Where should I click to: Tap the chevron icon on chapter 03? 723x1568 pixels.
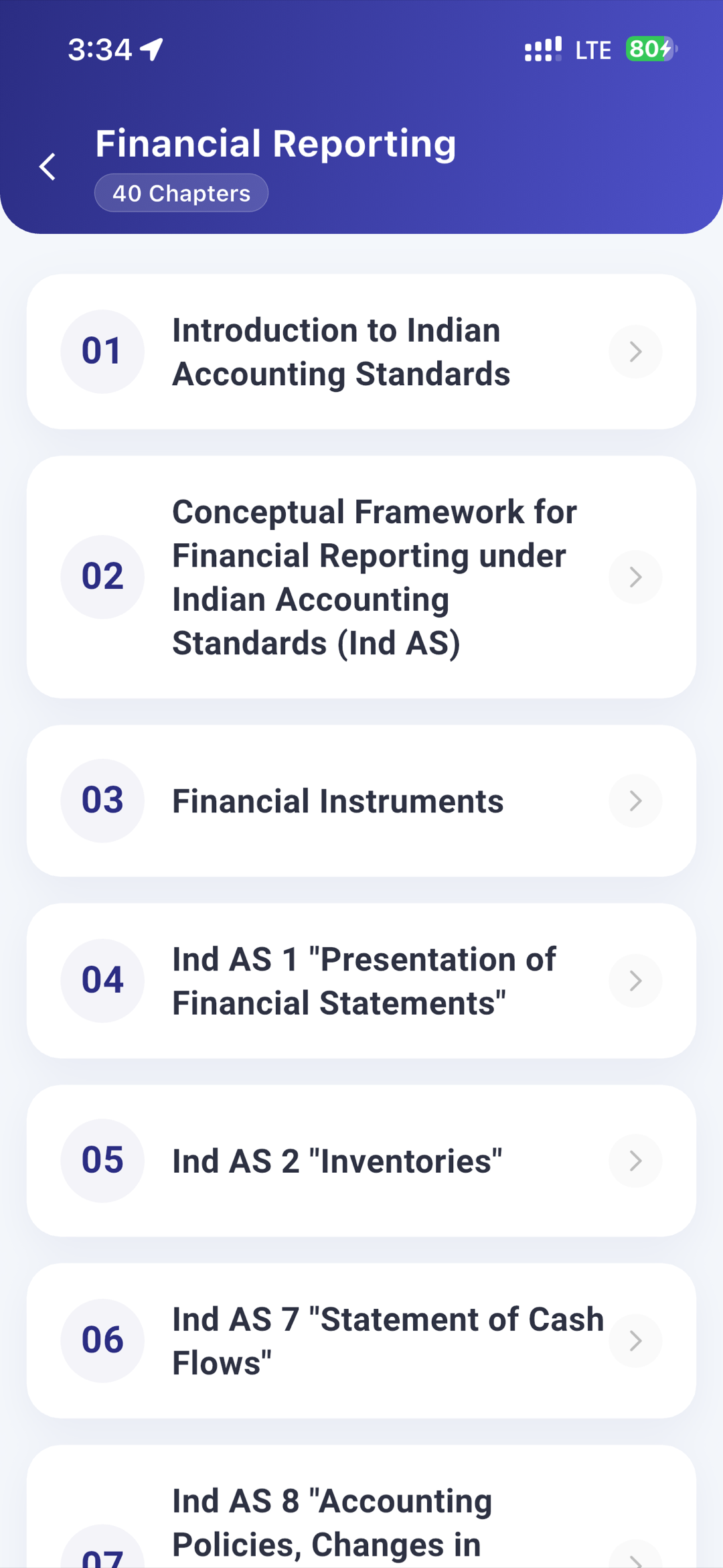pos(635,800)
